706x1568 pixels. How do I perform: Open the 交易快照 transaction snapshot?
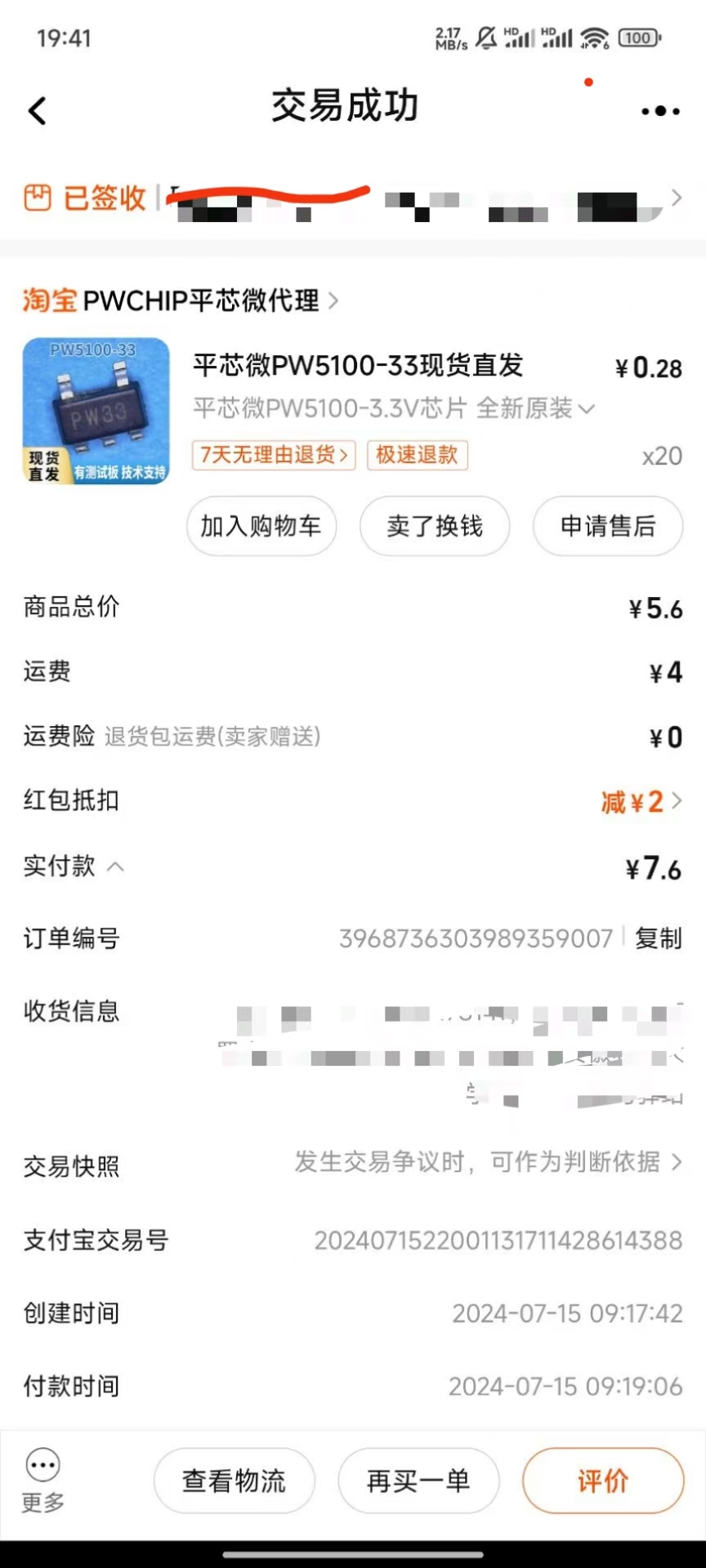click(353, 1165)
